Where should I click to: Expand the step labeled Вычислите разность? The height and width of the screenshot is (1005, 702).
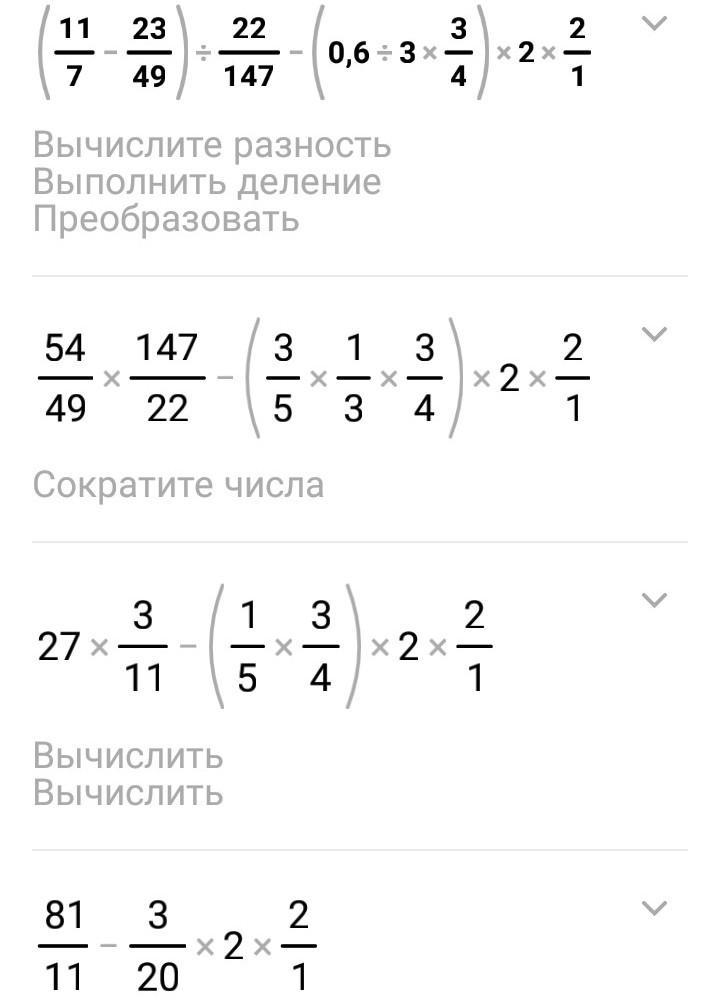pos(653,24)
